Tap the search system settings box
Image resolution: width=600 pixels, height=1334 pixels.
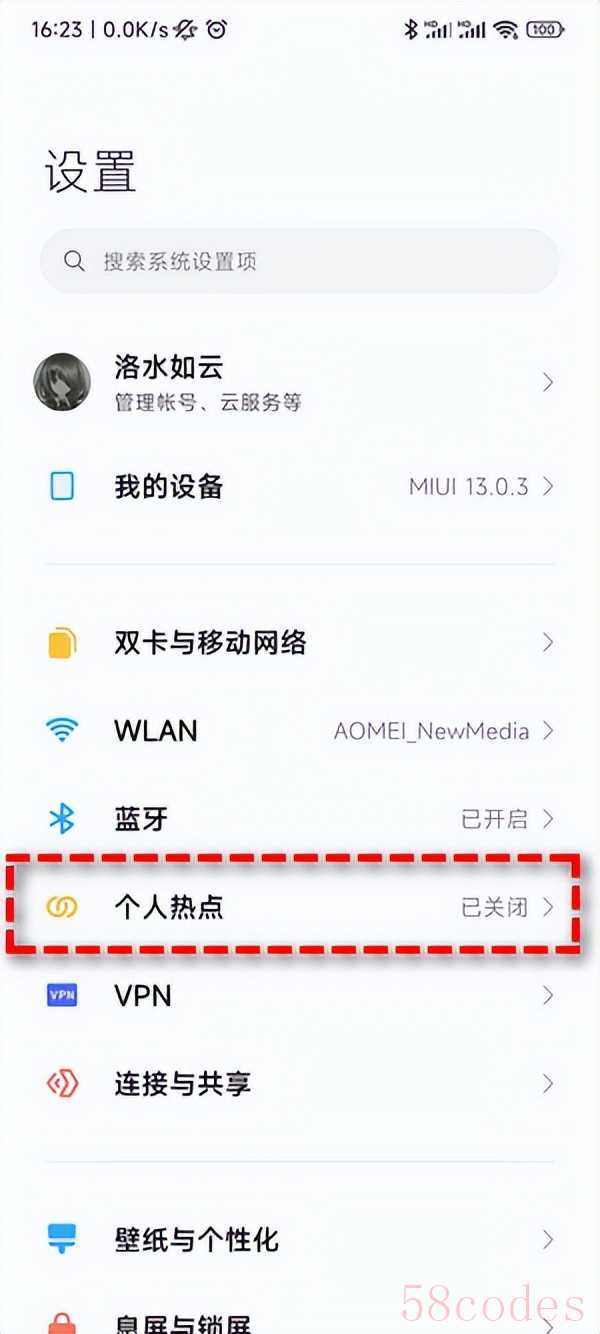298,262
